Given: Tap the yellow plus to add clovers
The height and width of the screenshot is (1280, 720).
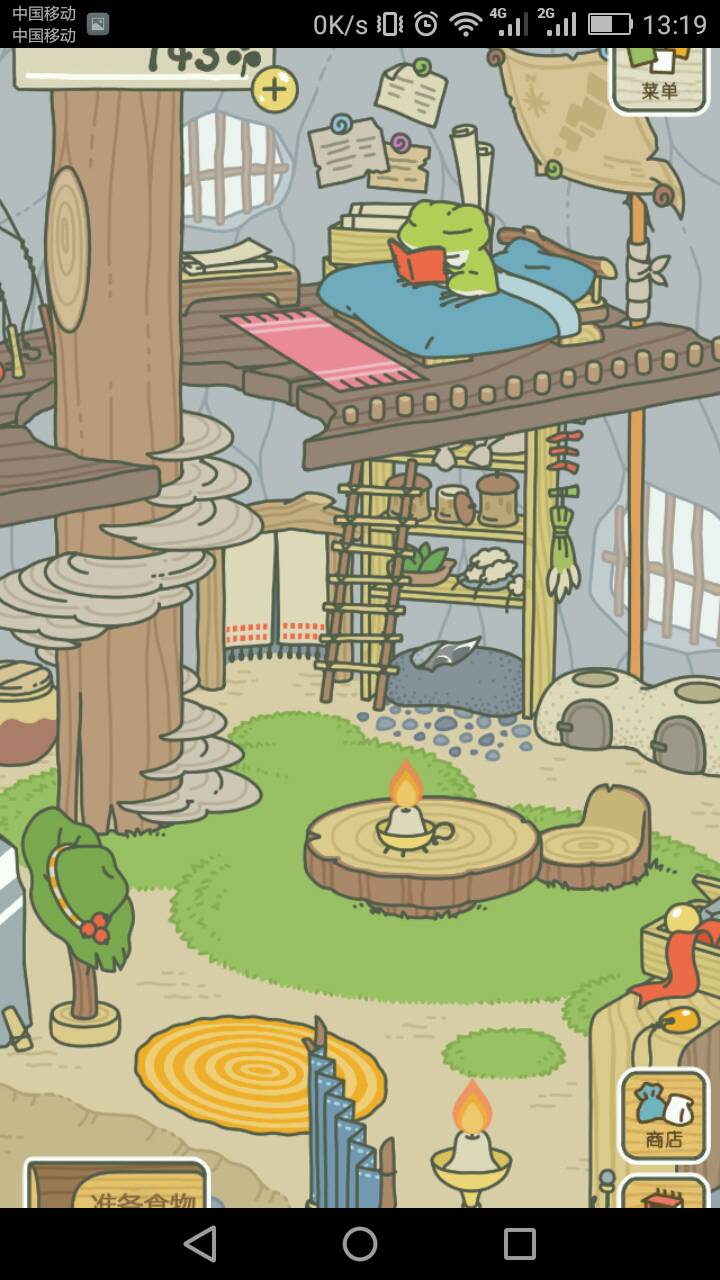Looking at the screenshot, I should 274,90.
